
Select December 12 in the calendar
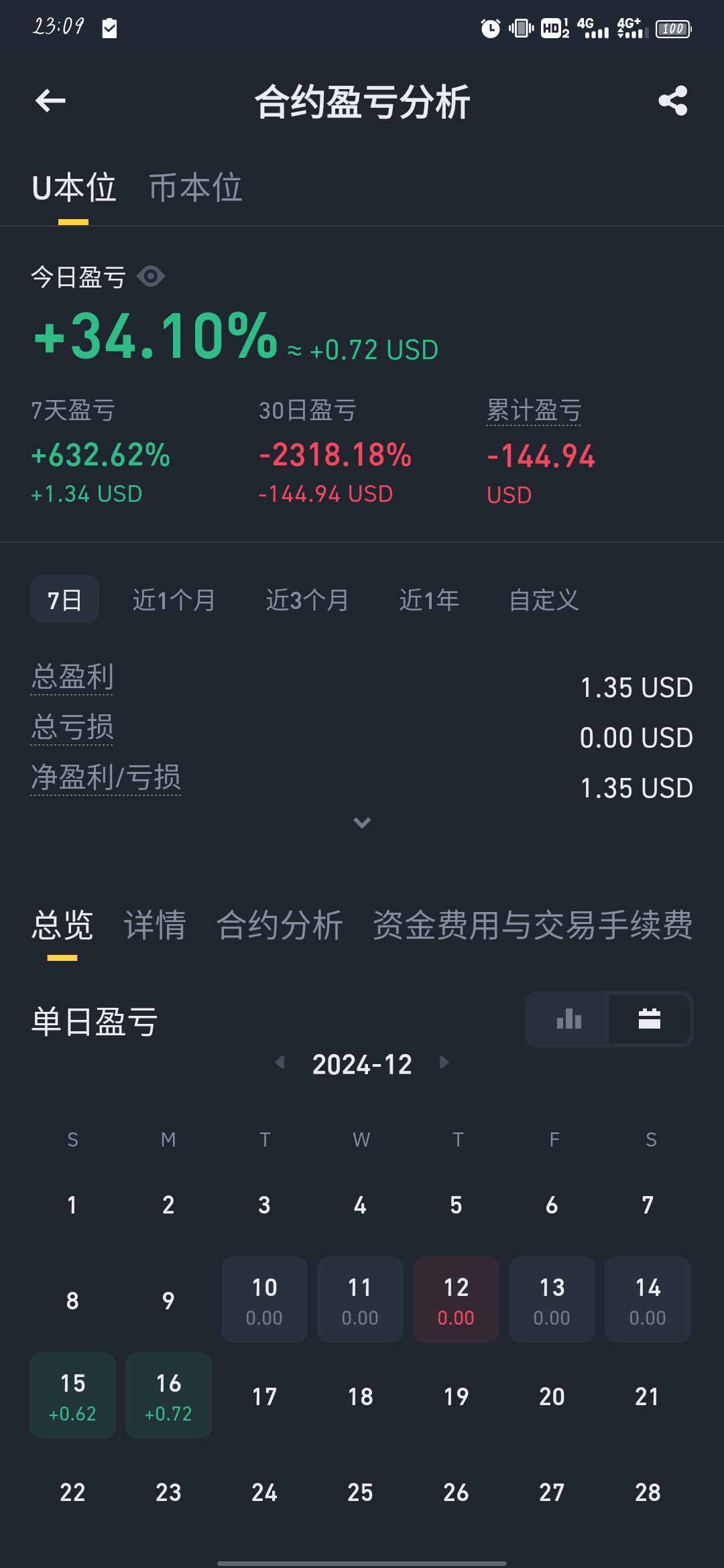456,1300
